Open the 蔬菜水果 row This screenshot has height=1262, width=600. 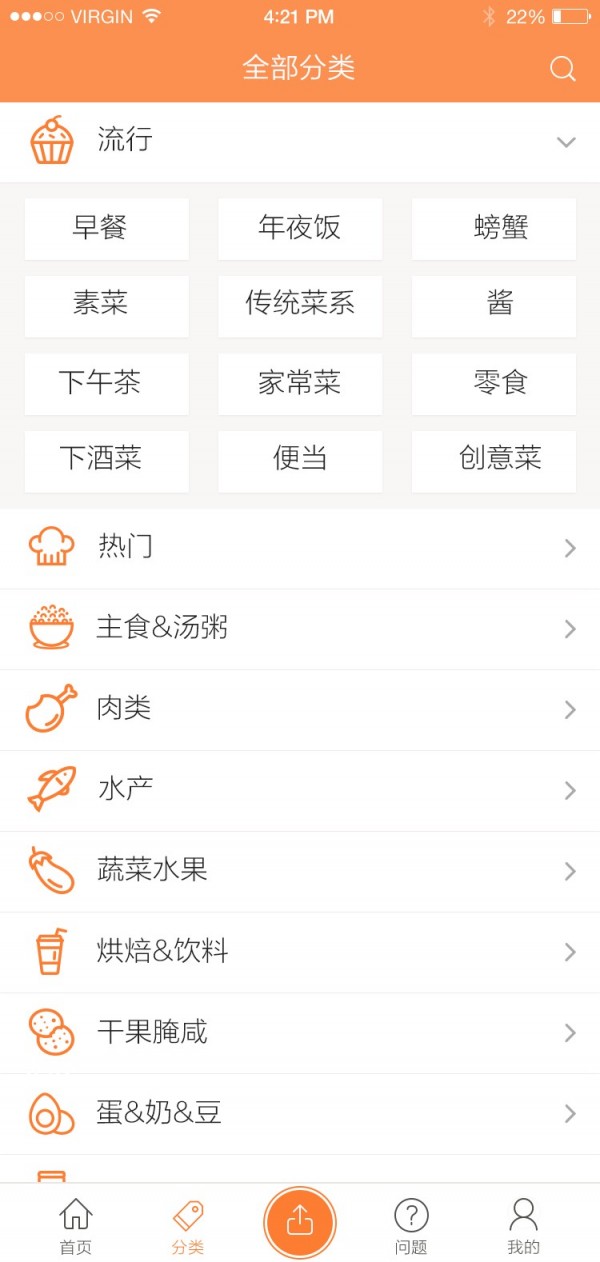point(300,871)
